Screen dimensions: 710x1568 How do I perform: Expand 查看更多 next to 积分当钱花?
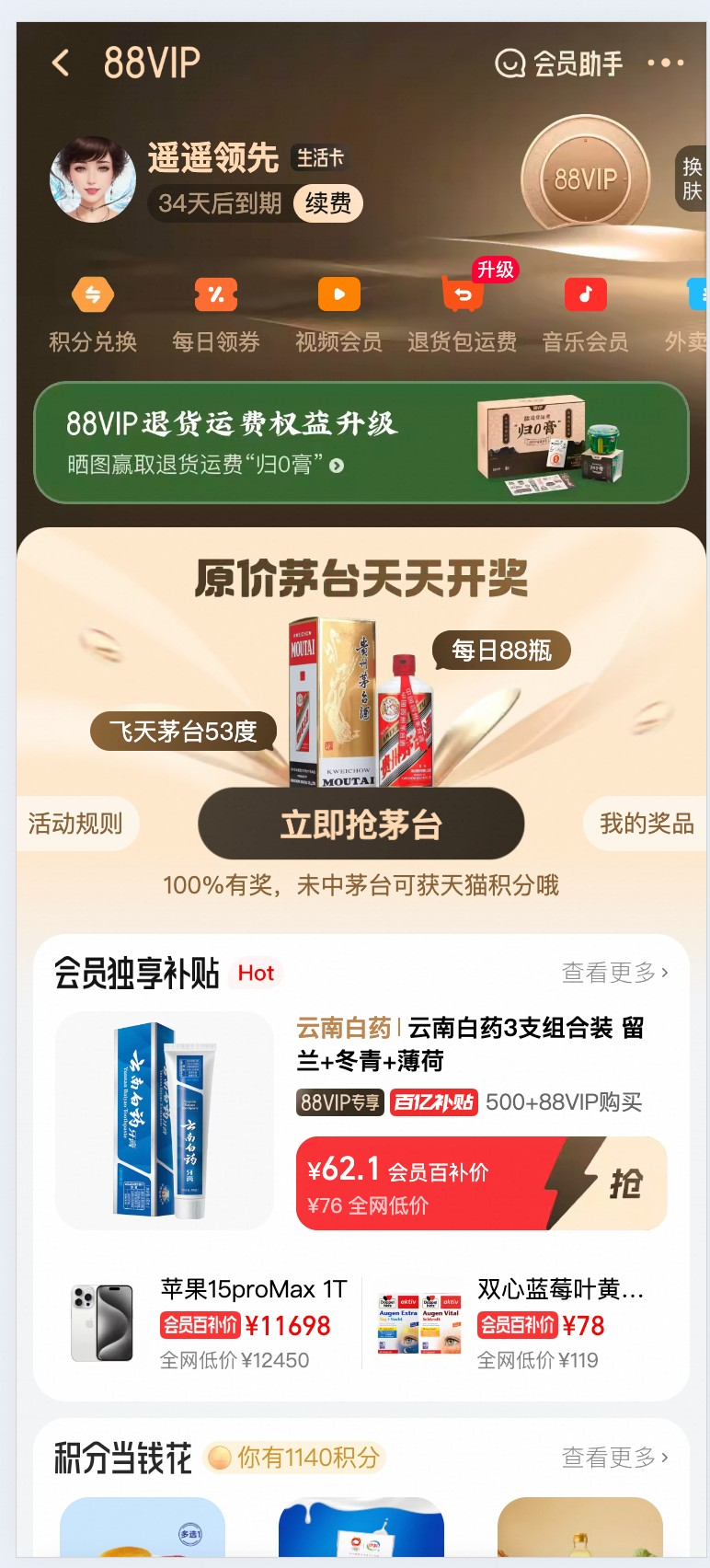click(614, 1458)
